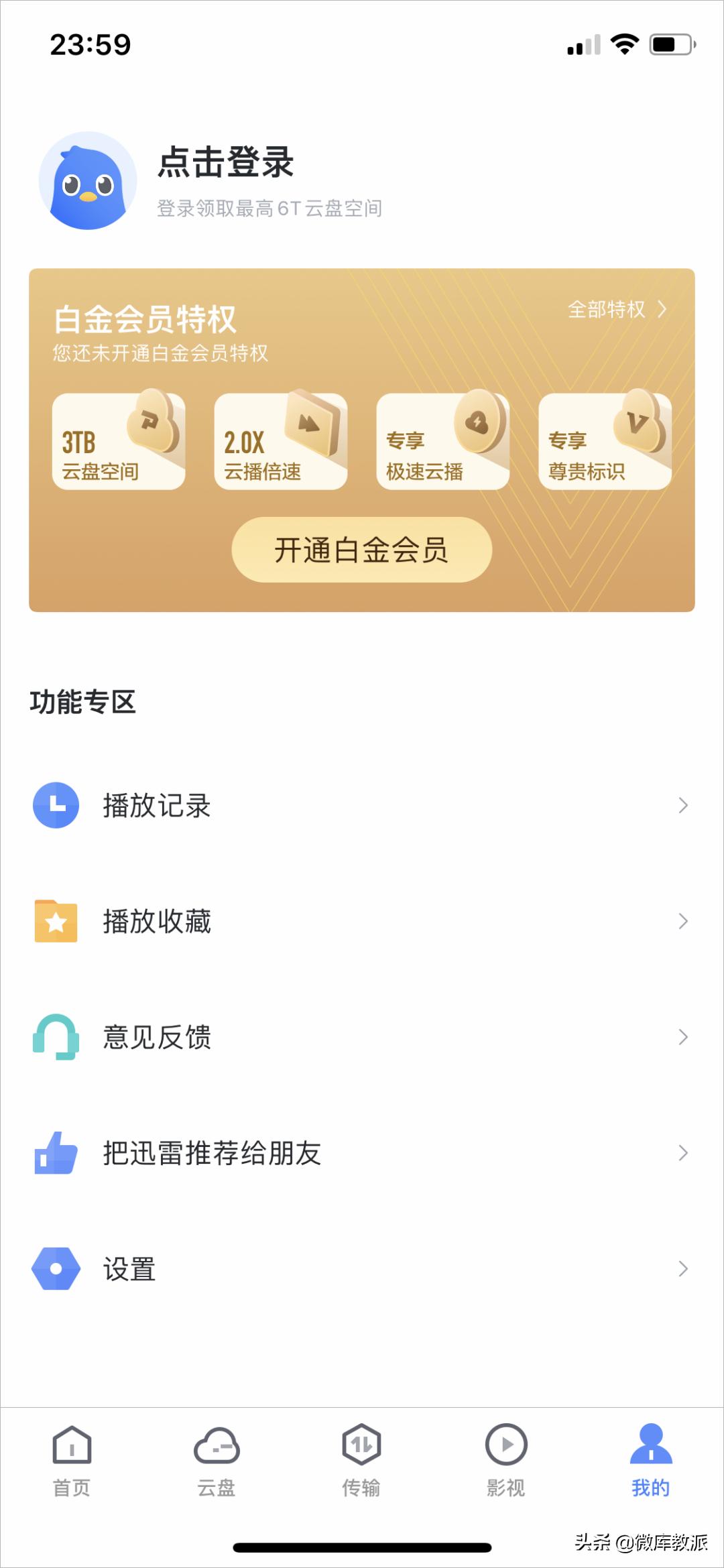Click the 3TB 云盘空间 privilege card
This screenshot has width=724, height=1568.
[118, 441]
